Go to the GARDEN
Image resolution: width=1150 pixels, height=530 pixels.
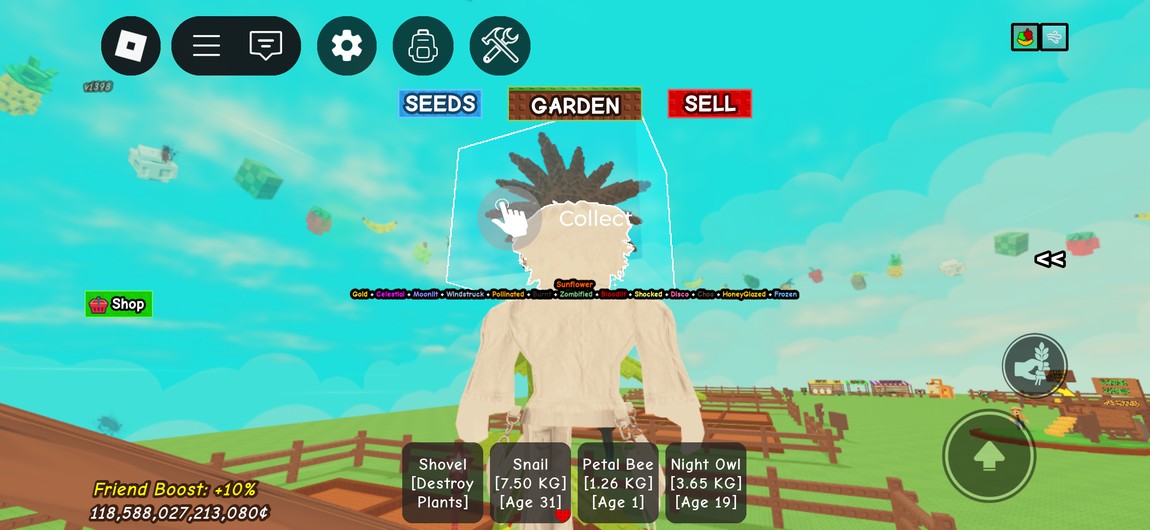pyautogui.click(x=574, y=105)
